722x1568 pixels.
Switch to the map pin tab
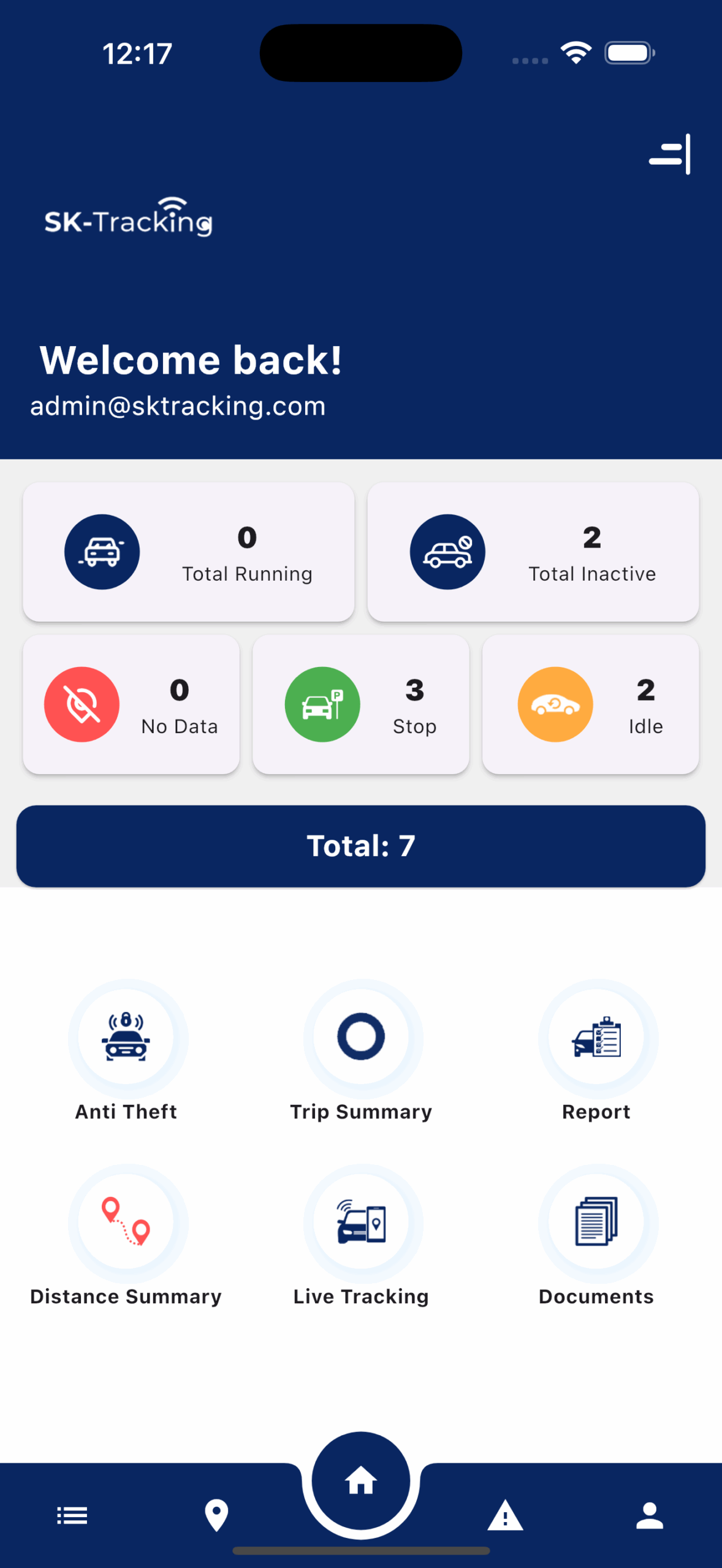(216, 1516)
